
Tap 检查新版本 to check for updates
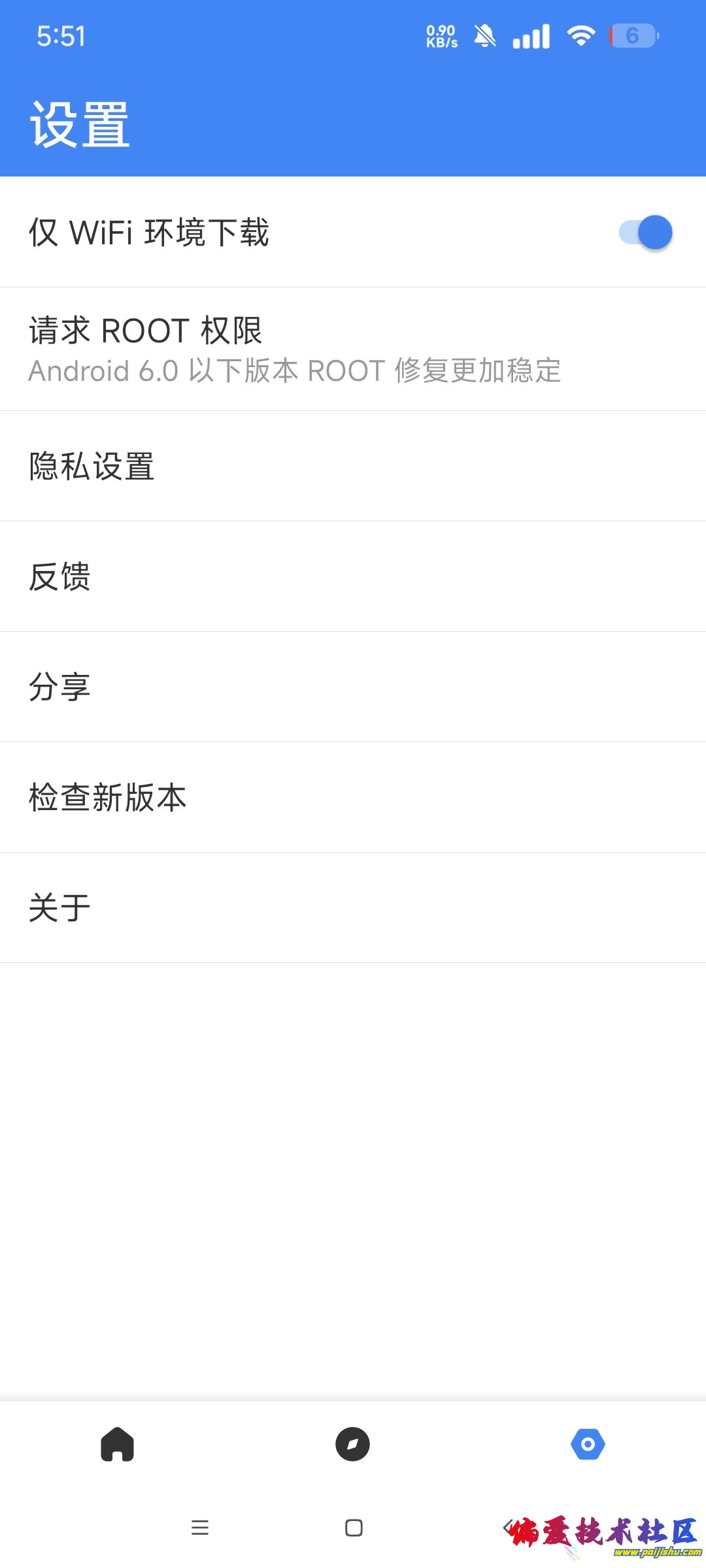(x=353, y=798)
